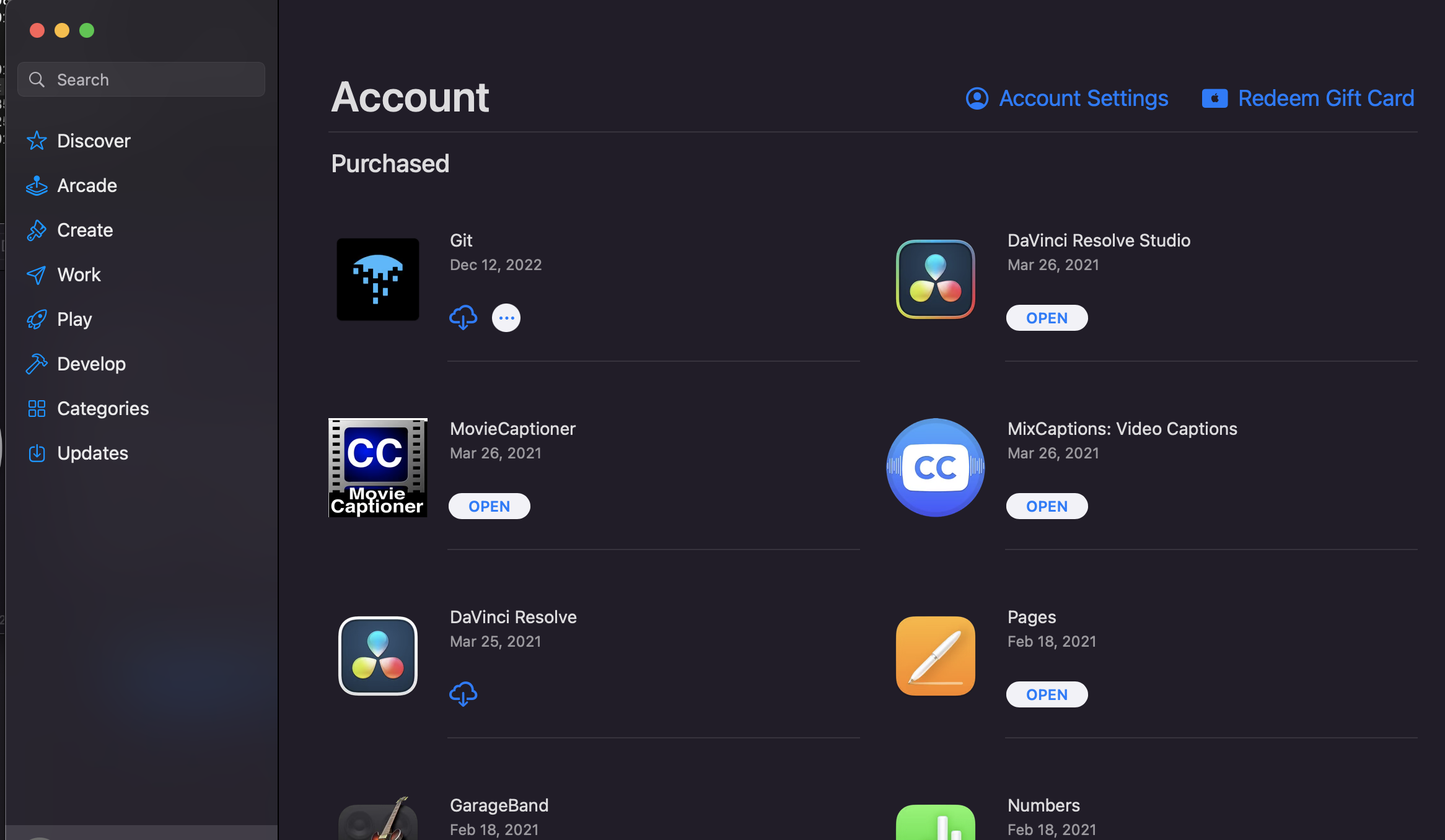Open Account Settings
This screenshot has height=840, width=1445.
(1067, 98)
